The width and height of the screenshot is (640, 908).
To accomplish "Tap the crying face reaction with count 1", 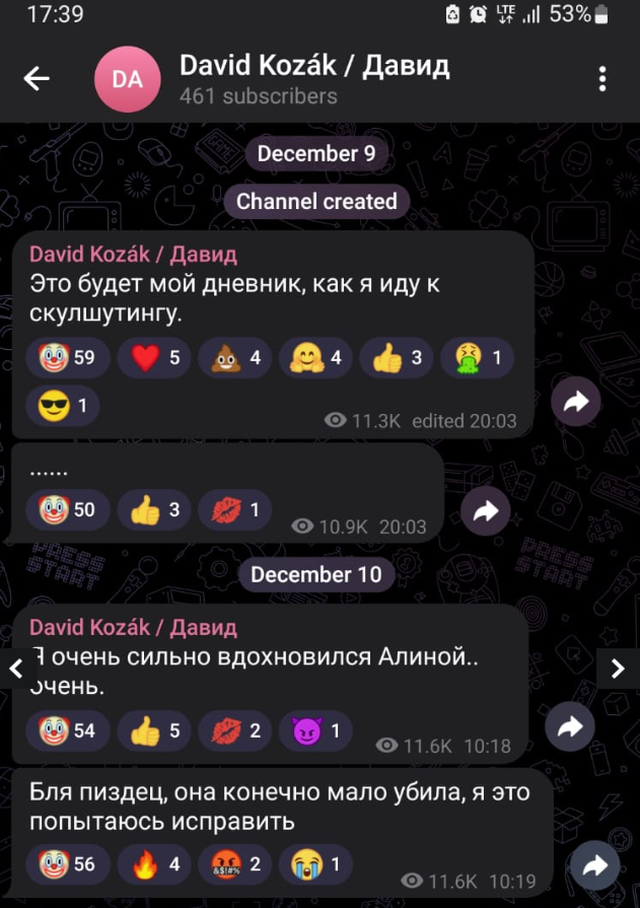I will point(316,863).
